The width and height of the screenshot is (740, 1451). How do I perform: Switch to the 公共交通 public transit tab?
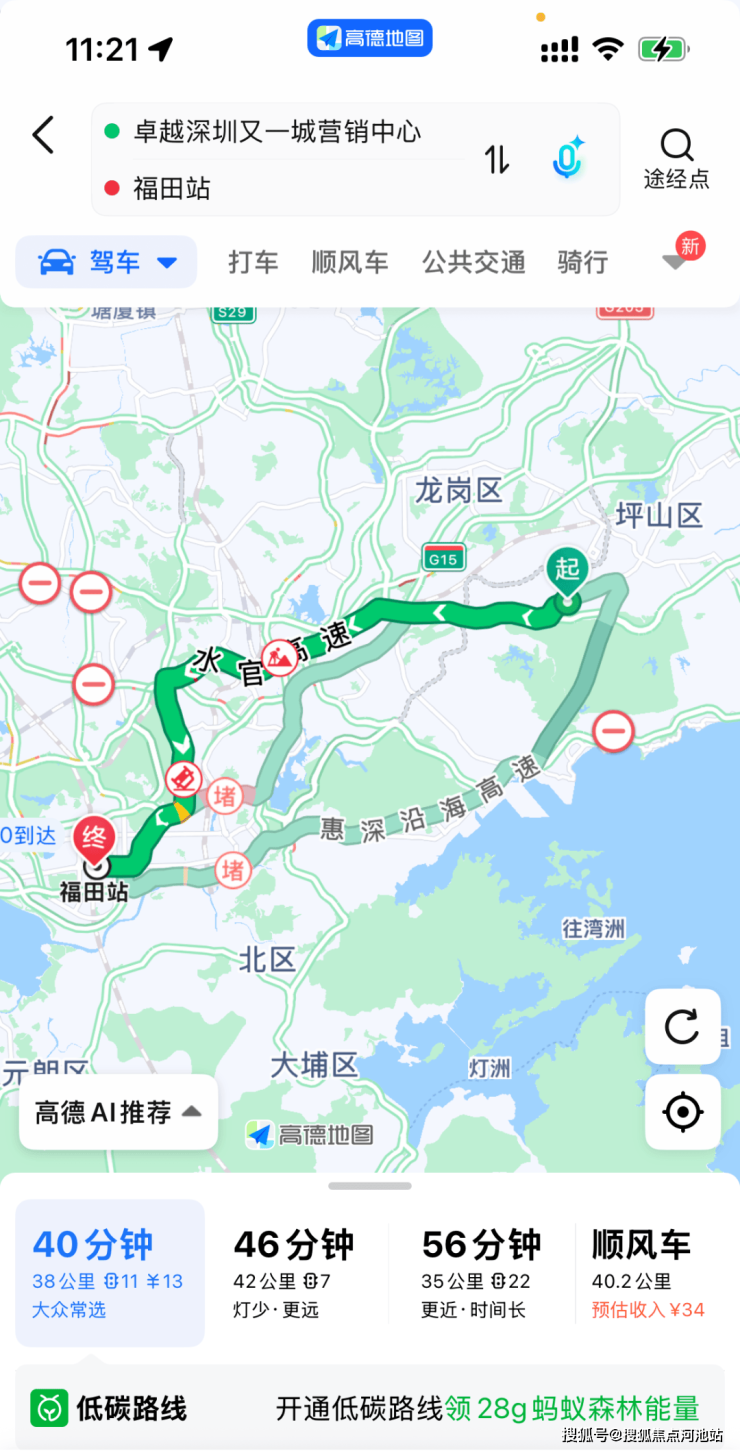click(473, 262)
